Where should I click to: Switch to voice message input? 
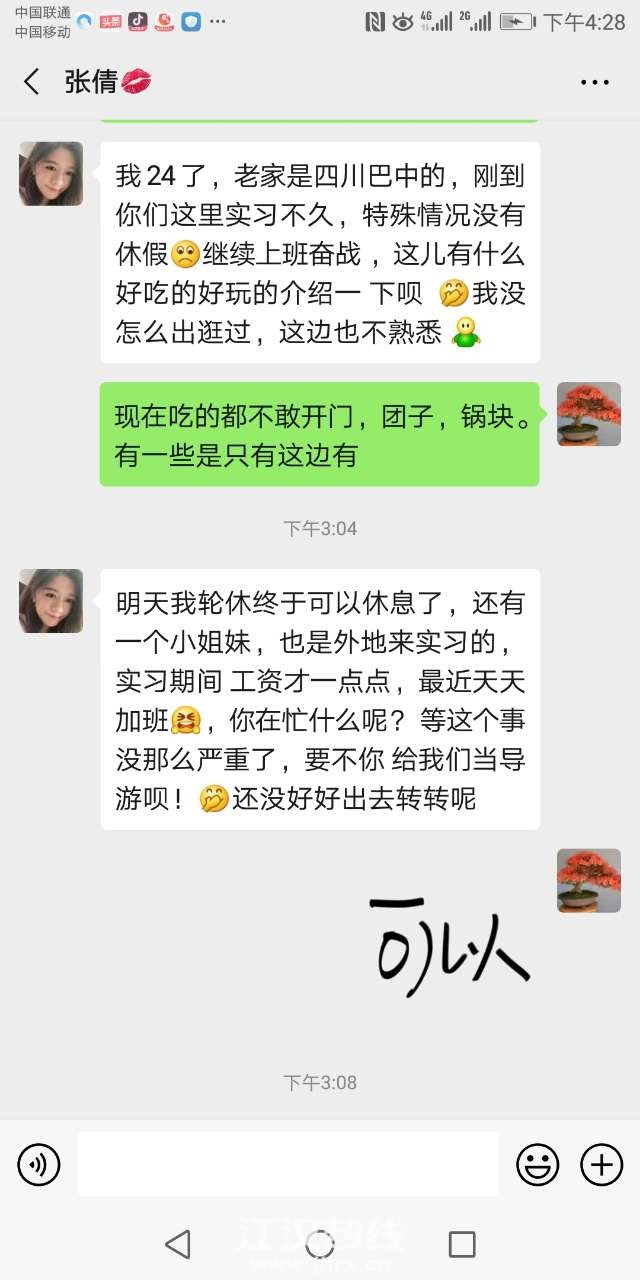pos(39,1164)
